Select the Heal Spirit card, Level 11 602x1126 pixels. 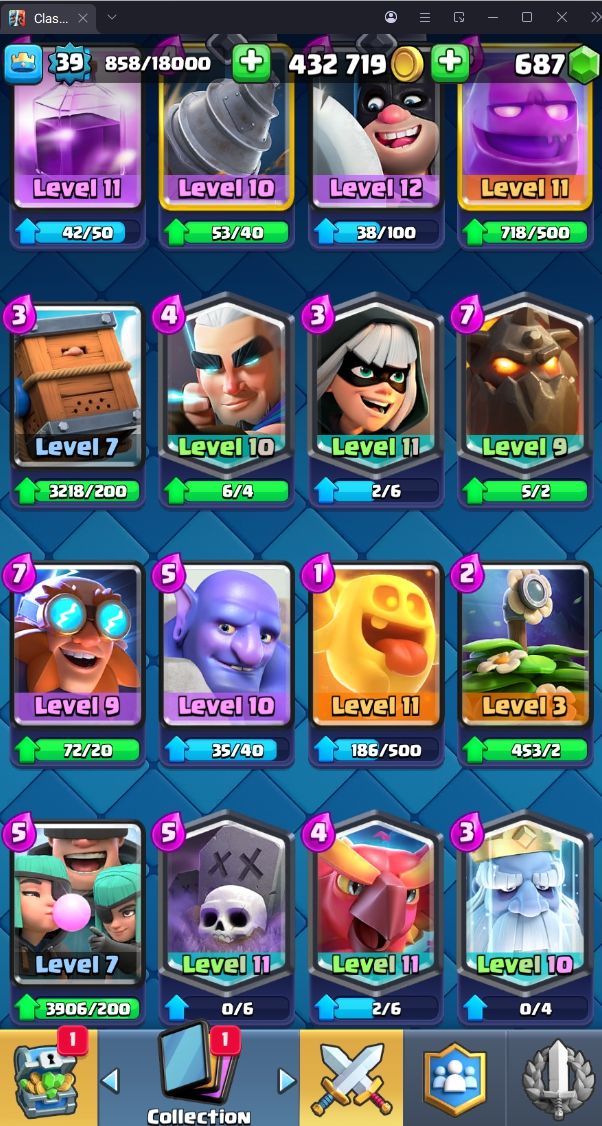tap(376, 650)
